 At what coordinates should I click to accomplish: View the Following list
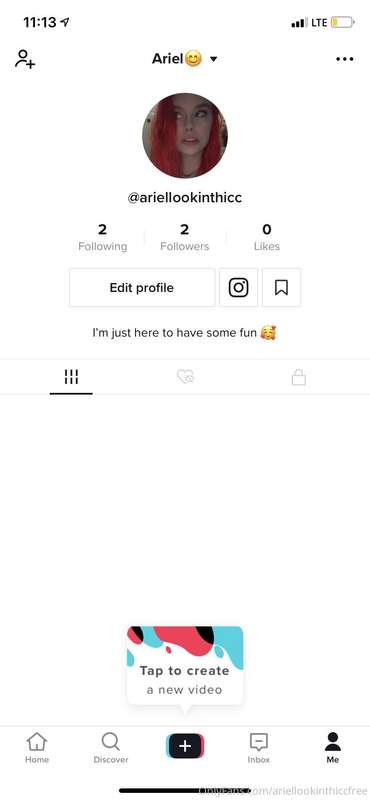pos(103,238)
